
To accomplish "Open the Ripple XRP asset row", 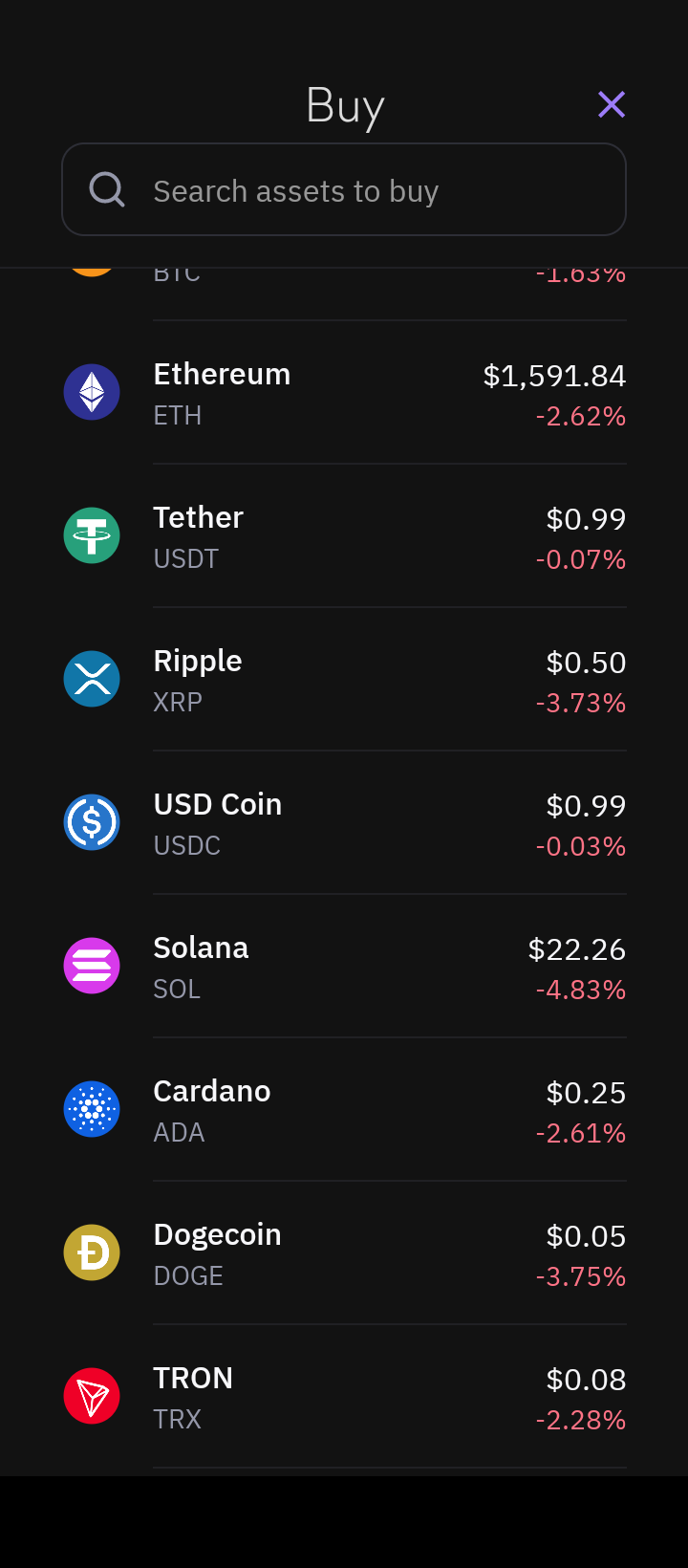I will pos(344,680).
